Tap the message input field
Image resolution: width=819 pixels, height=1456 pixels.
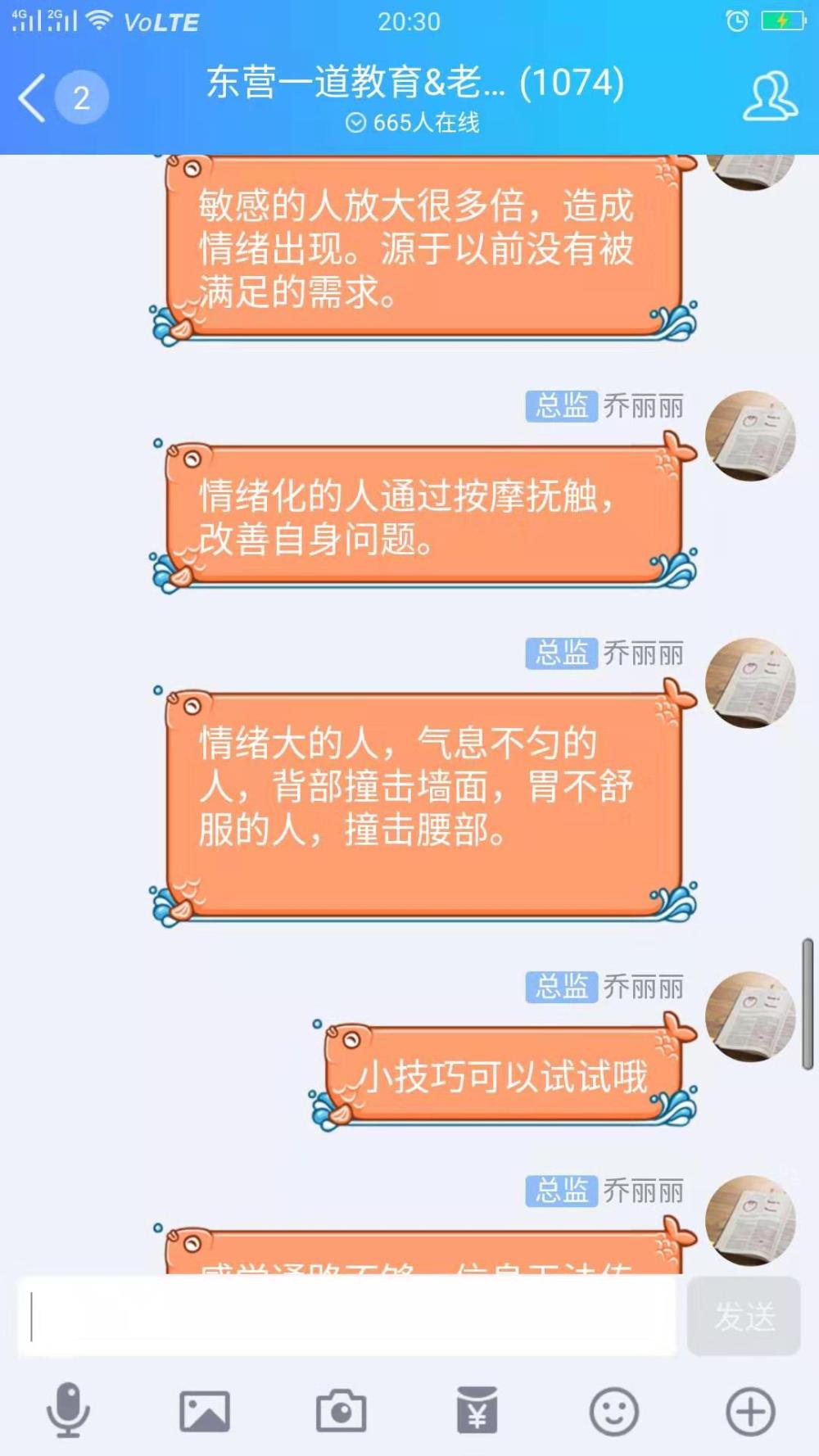point(347,1317)
